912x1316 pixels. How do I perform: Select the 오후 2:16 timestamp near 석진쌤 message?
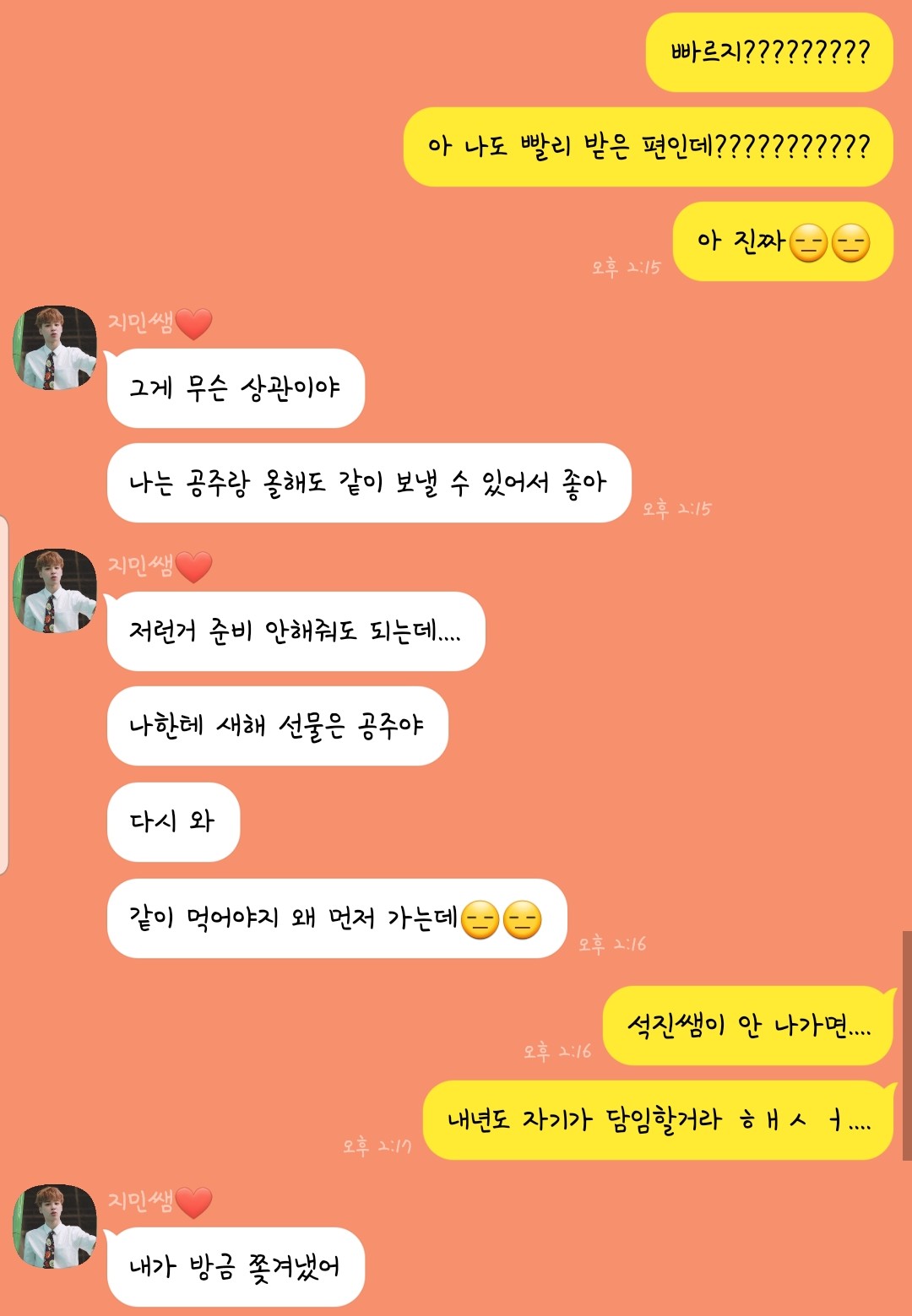pyautogui.click(x=556, y=1053)
